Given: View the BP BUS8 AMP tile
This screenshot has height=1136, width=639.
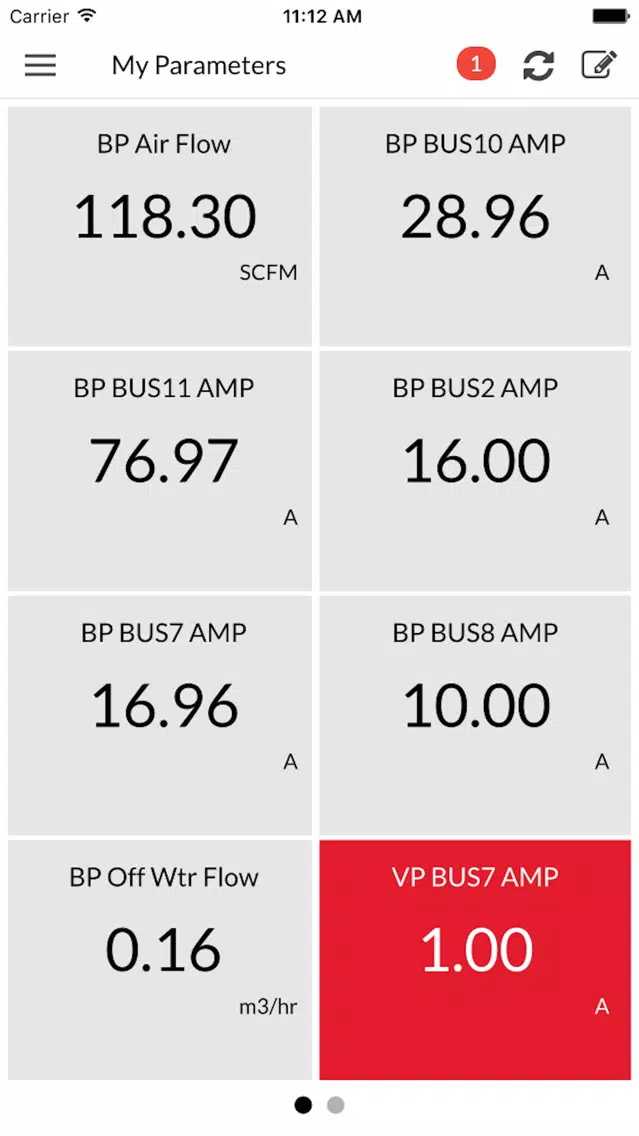Looking at the screenshot, I should (x=475, y=715).
